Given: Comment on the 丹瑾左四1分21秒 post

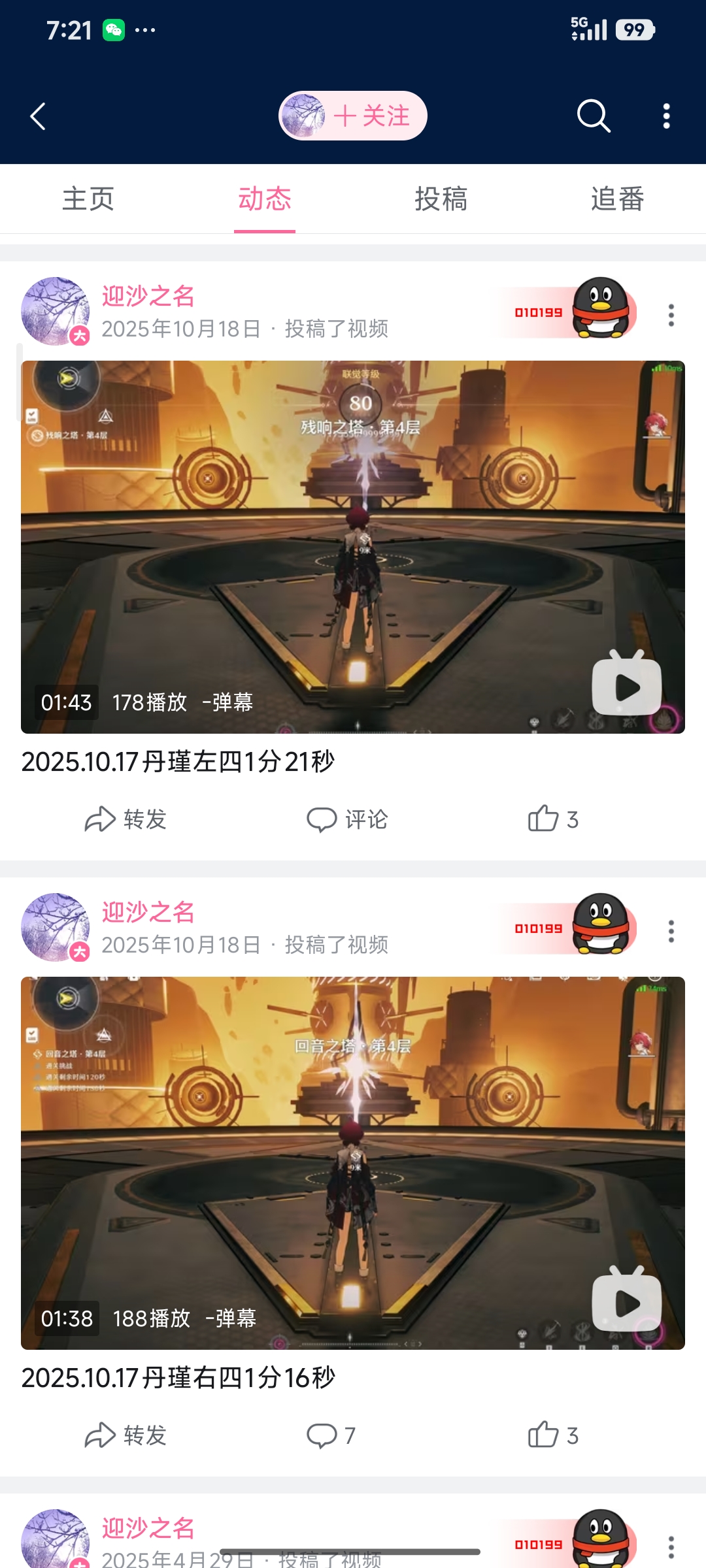Looking at the screenshot, I should coord(348,819).
